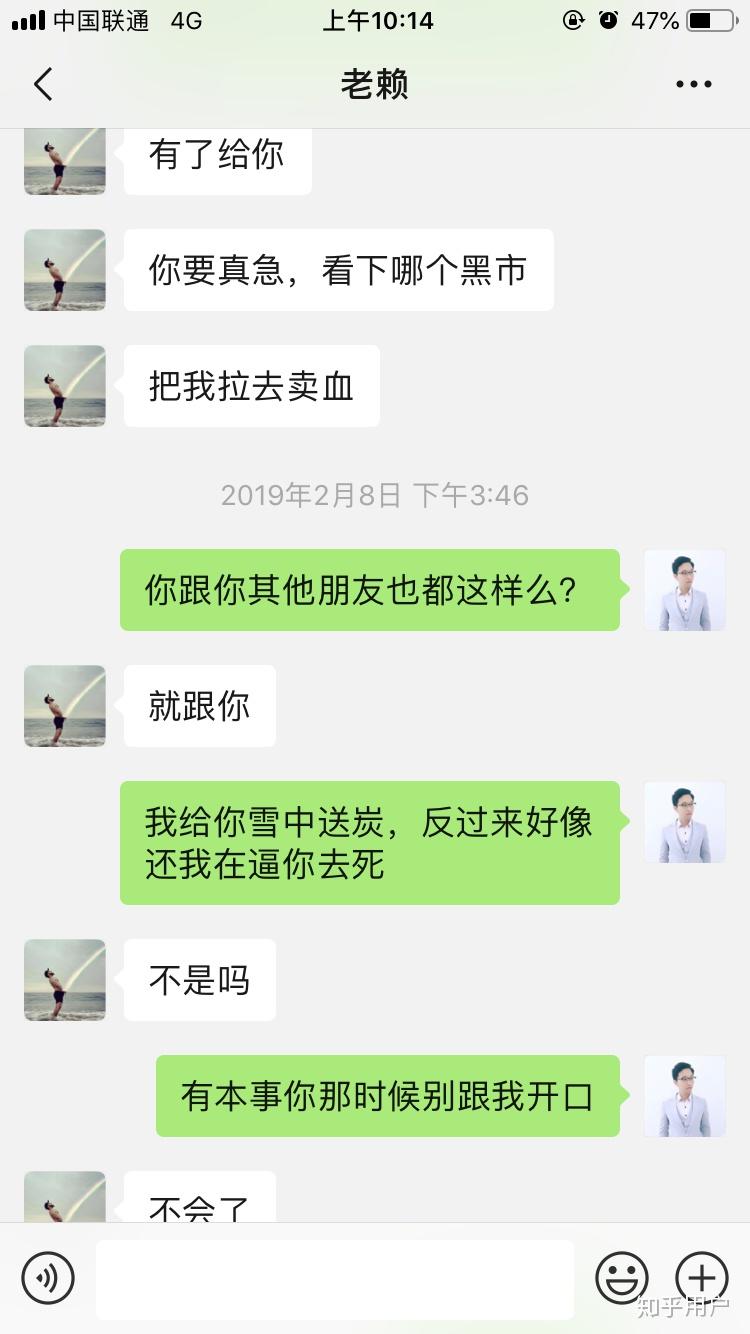
Task: Open the plus attachment menu
Action: tap(702, 1278)
